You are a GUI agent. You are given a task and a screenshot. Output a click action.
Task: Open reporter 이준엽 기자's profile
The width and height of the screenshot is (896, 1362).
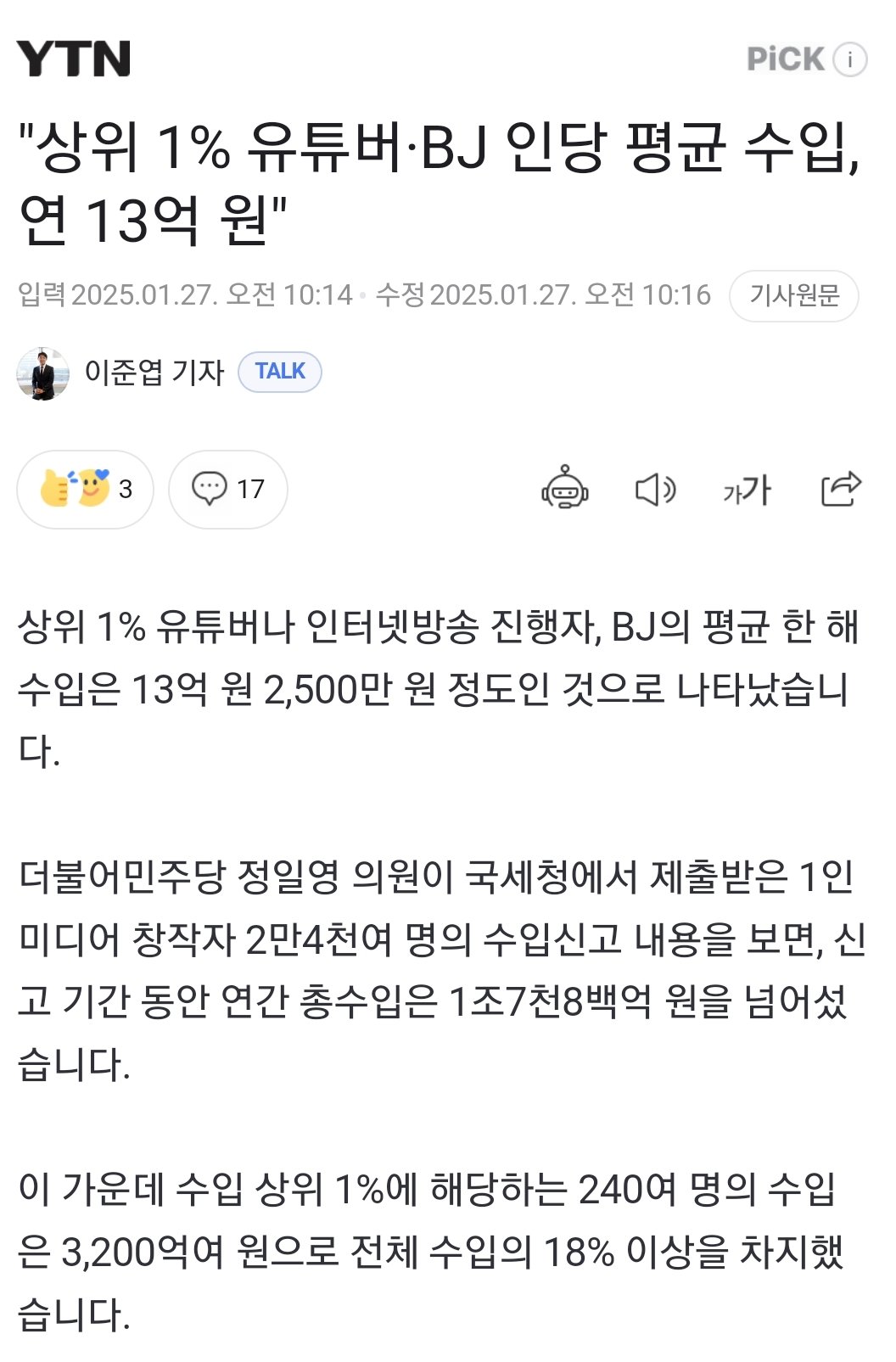[x=154, y=372]
